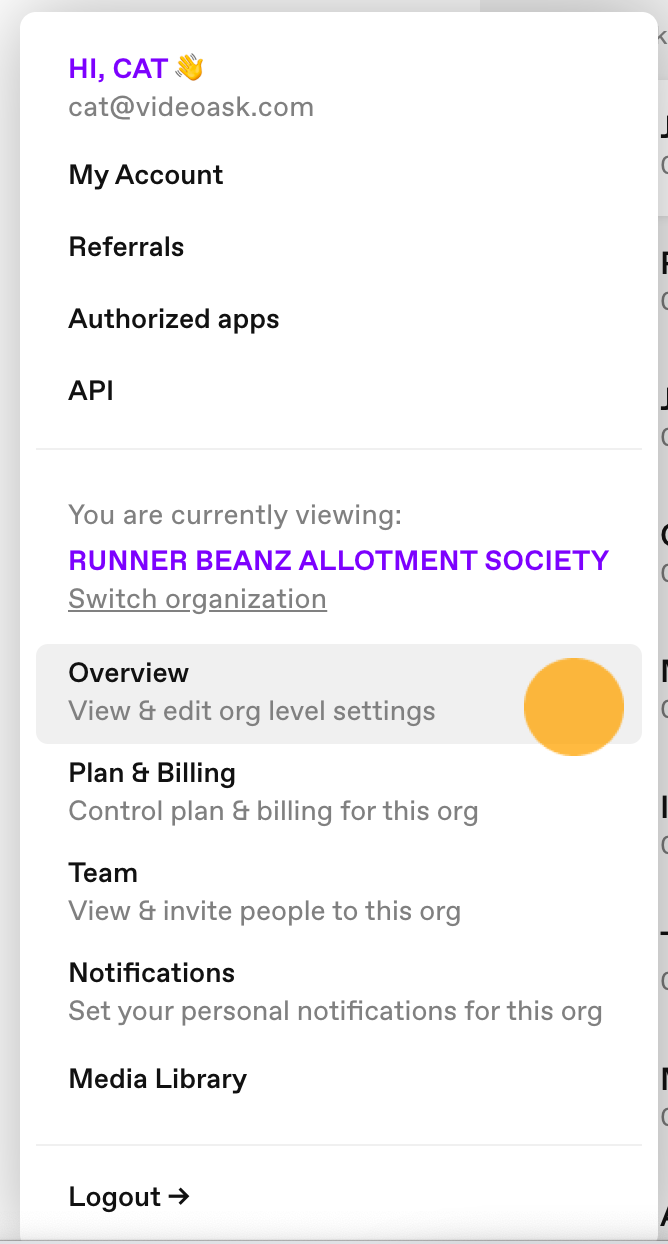Image resolution: width=668 pixels, height=1244 pixels.
Task: Open the org Overview settings
Action: 338,693
